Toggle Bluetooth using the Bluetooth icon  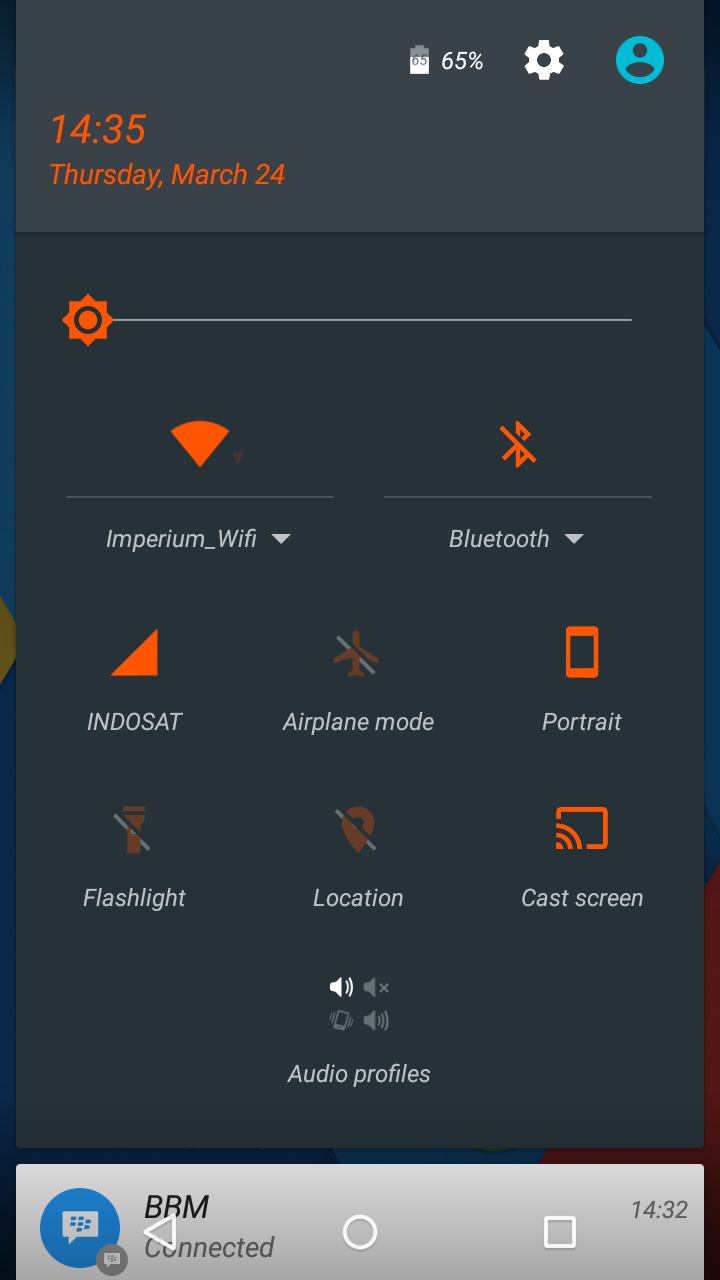517,444
